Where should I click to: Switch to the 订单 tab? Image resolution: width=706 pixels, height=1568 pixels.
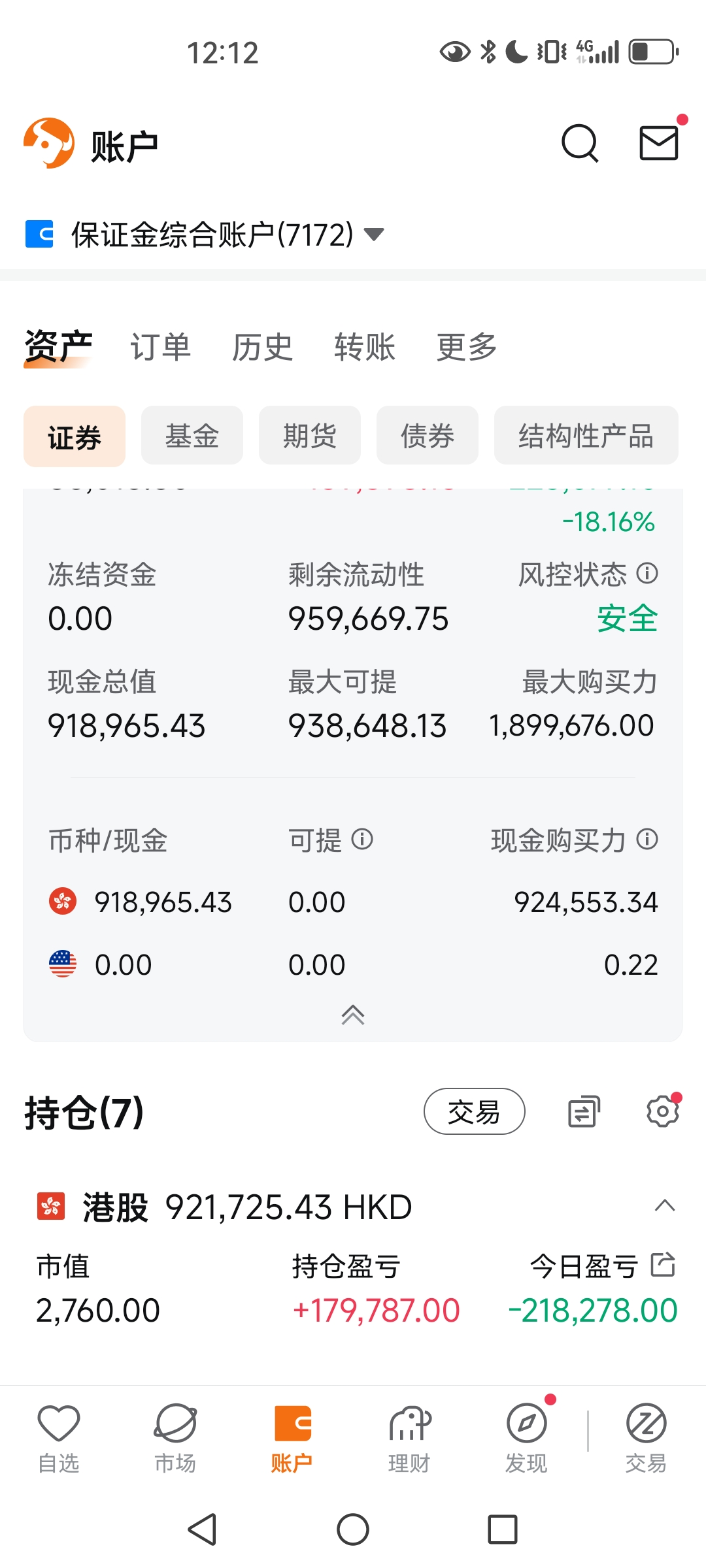point(160,347)
